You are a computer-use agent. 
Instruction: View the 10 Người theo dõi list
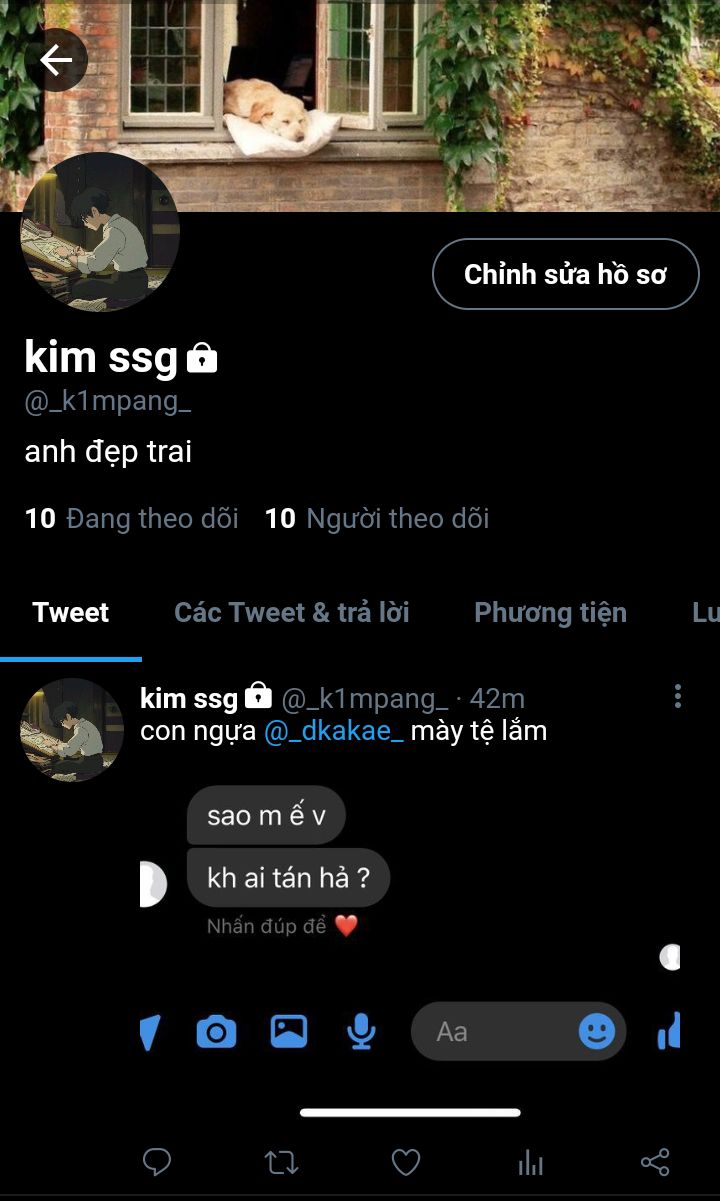[377, 518]
